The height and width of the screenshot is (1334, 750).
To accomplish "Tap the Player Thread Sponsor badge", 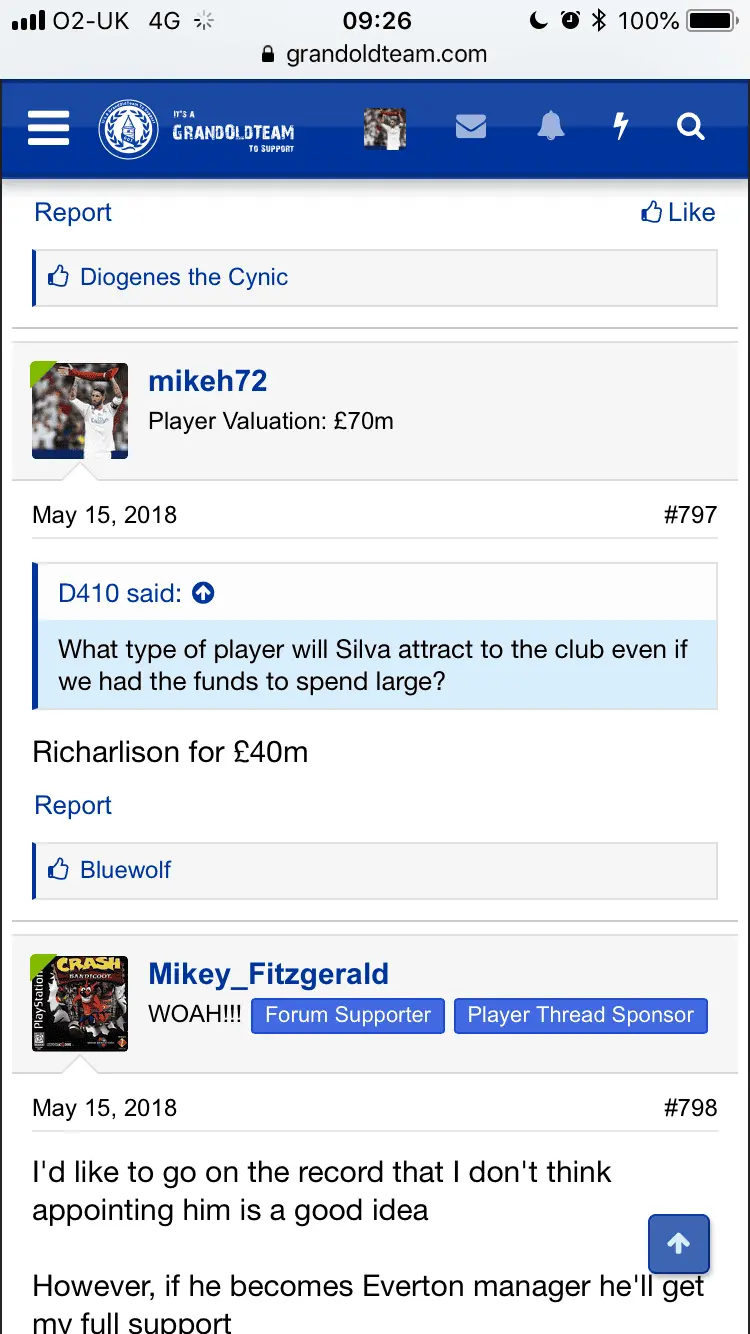I will (580, 1015).
